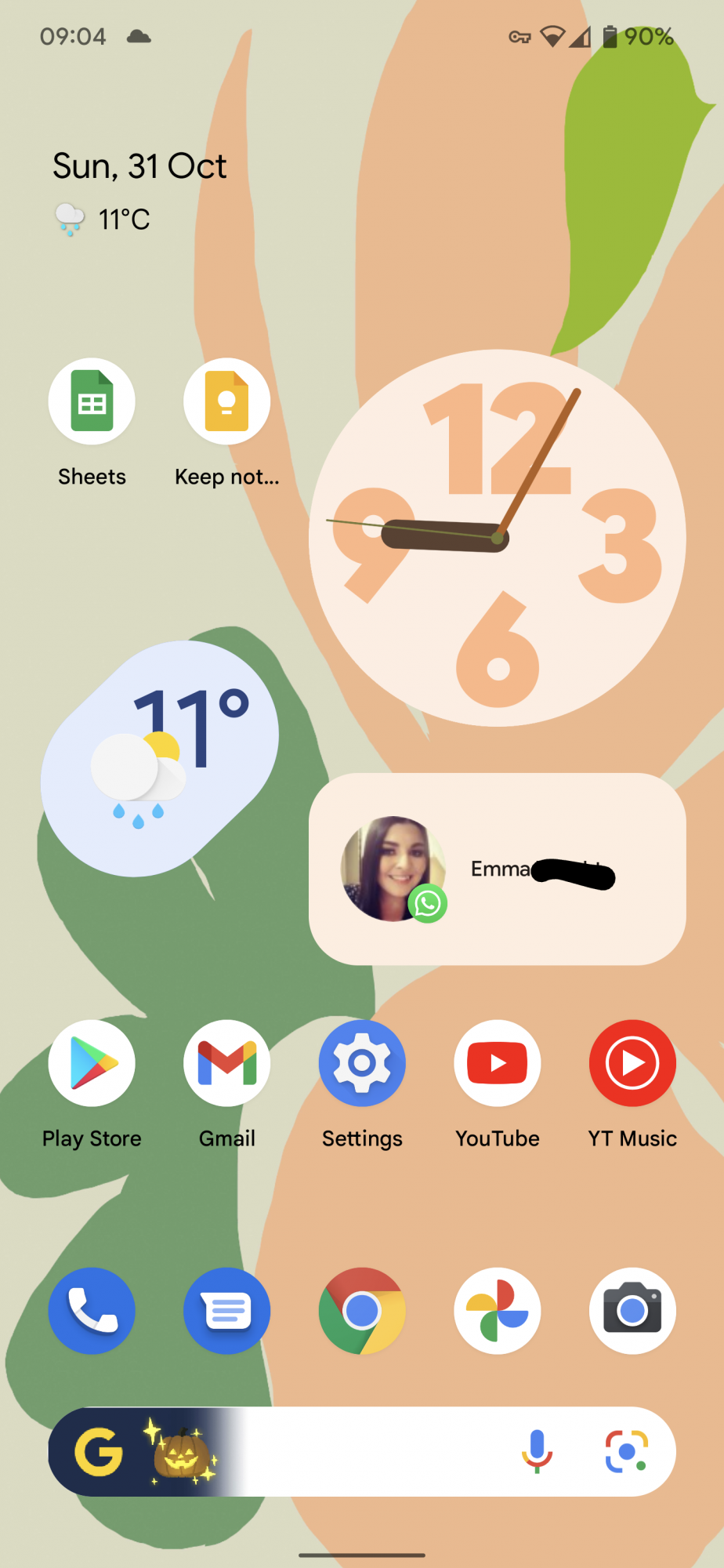Open the 11° weather widget
The height and width of the screenshot is (1568, 724).
pyautogui.click(x=161, y=757)
